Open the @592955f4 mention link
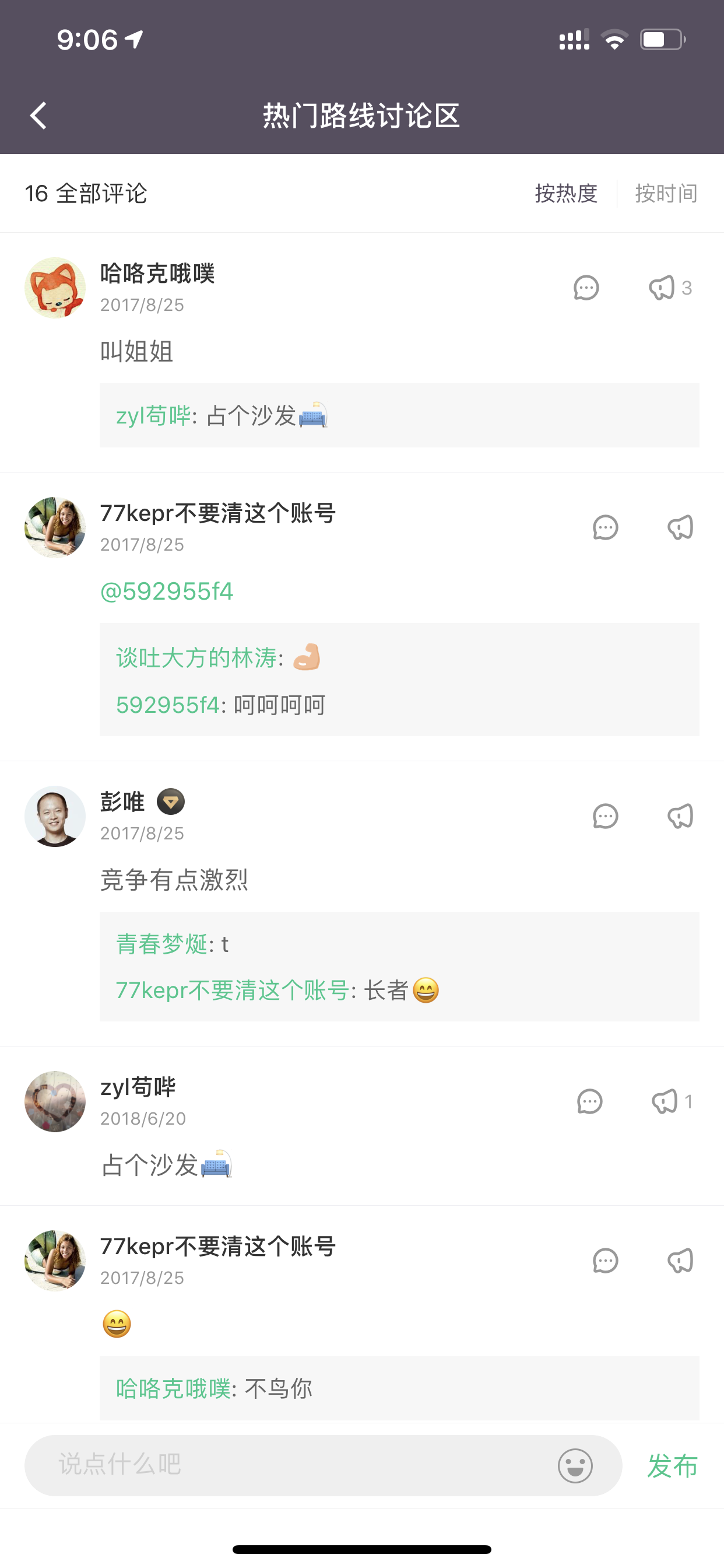This screenshot has height=1568, width=724. pyautogui.click(x=167, y=591)
